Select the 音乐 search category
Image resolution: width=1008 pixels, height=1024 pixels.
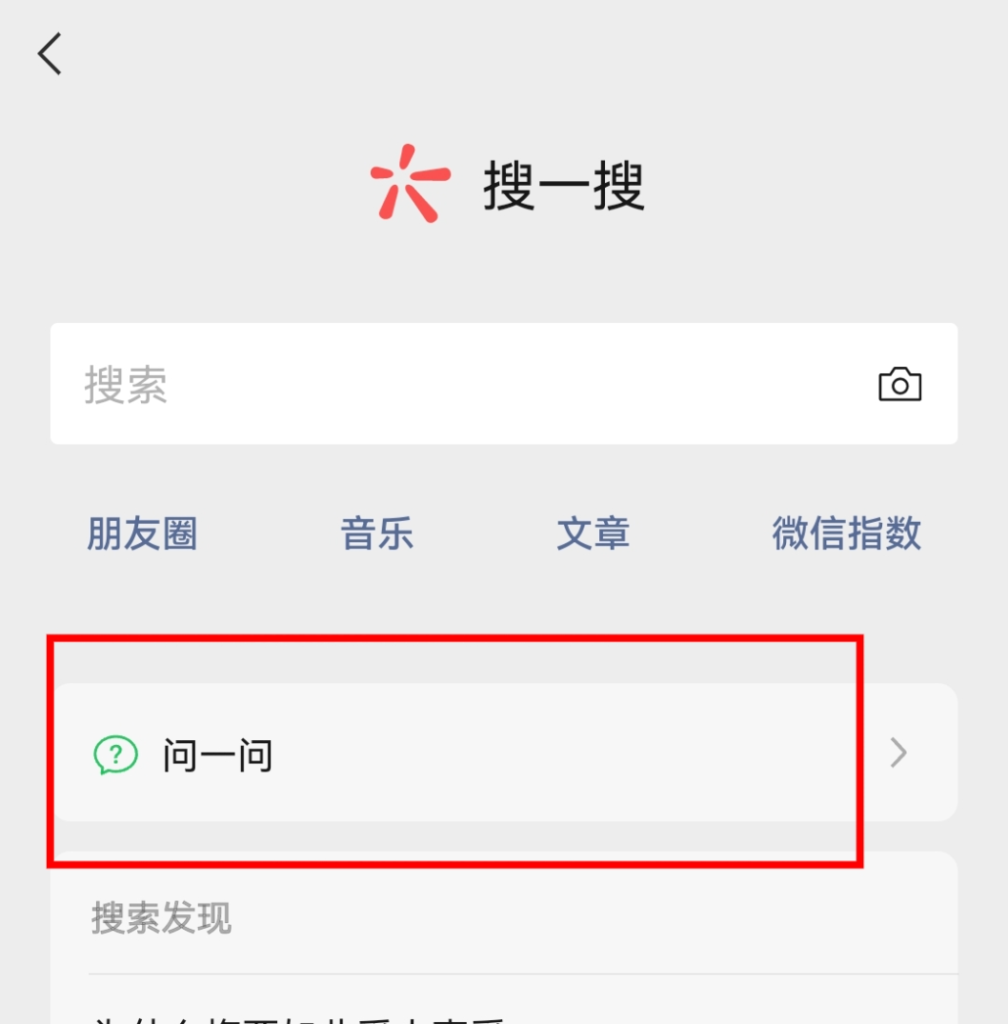click(x=377, y=534)
